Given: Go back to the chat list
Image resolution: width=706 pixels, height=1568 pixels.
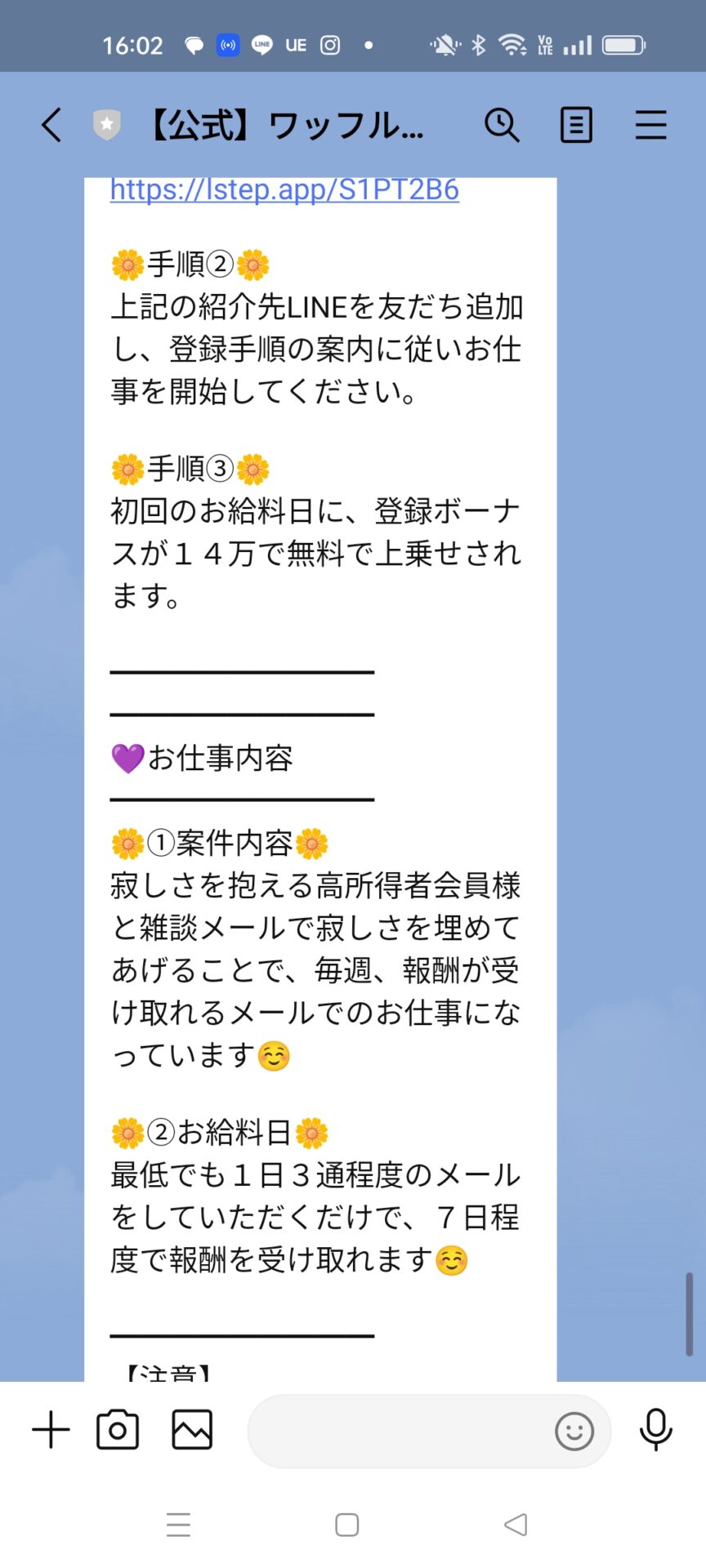Looking at the screenshot, I should point(51,126).
